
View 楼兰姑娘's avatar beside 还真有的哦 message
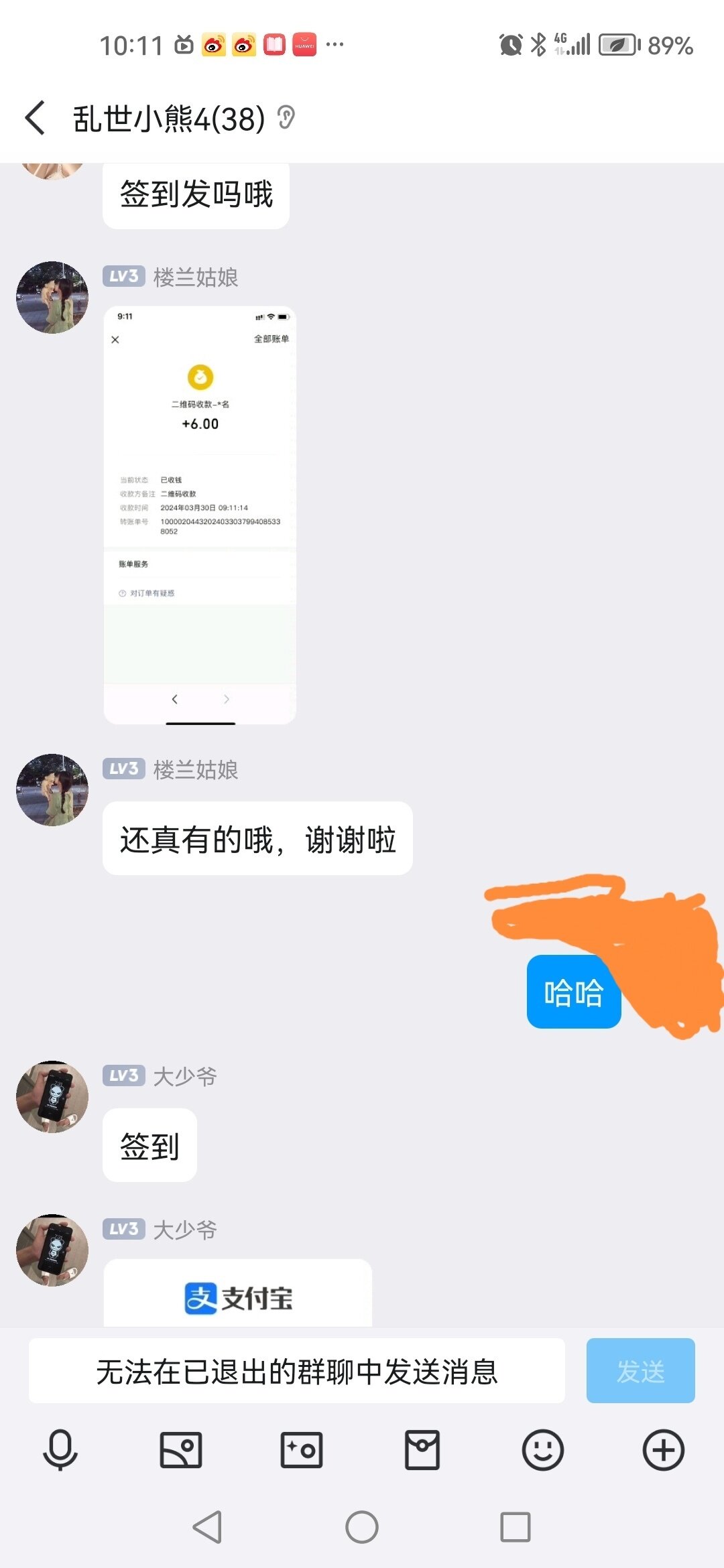[52, 790]
